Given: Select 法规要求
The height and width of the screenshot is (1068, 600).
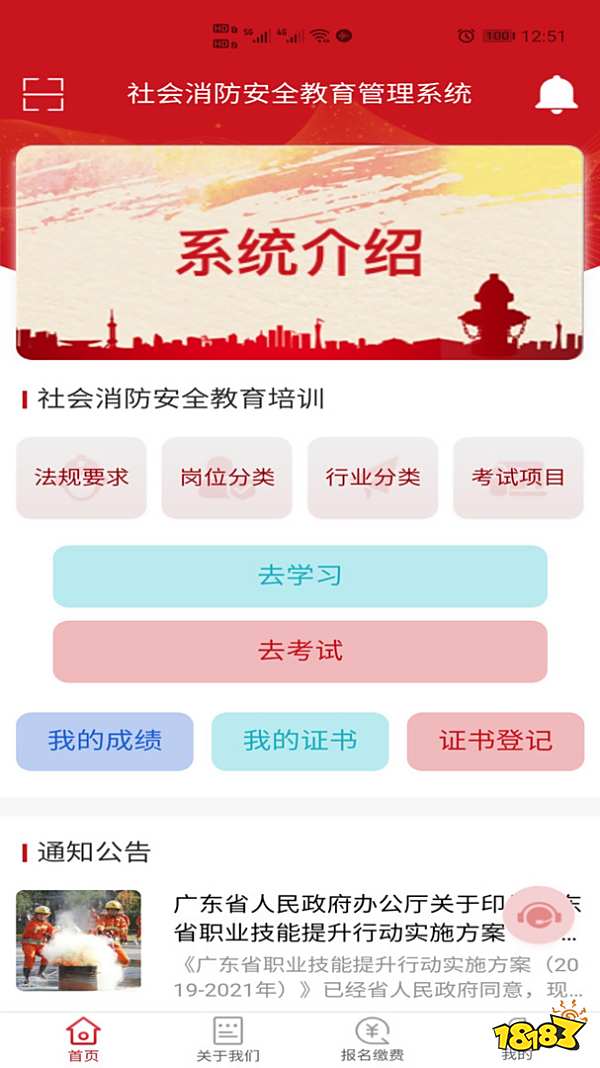Looking at the screenshot, I should (x=81, y=478).
